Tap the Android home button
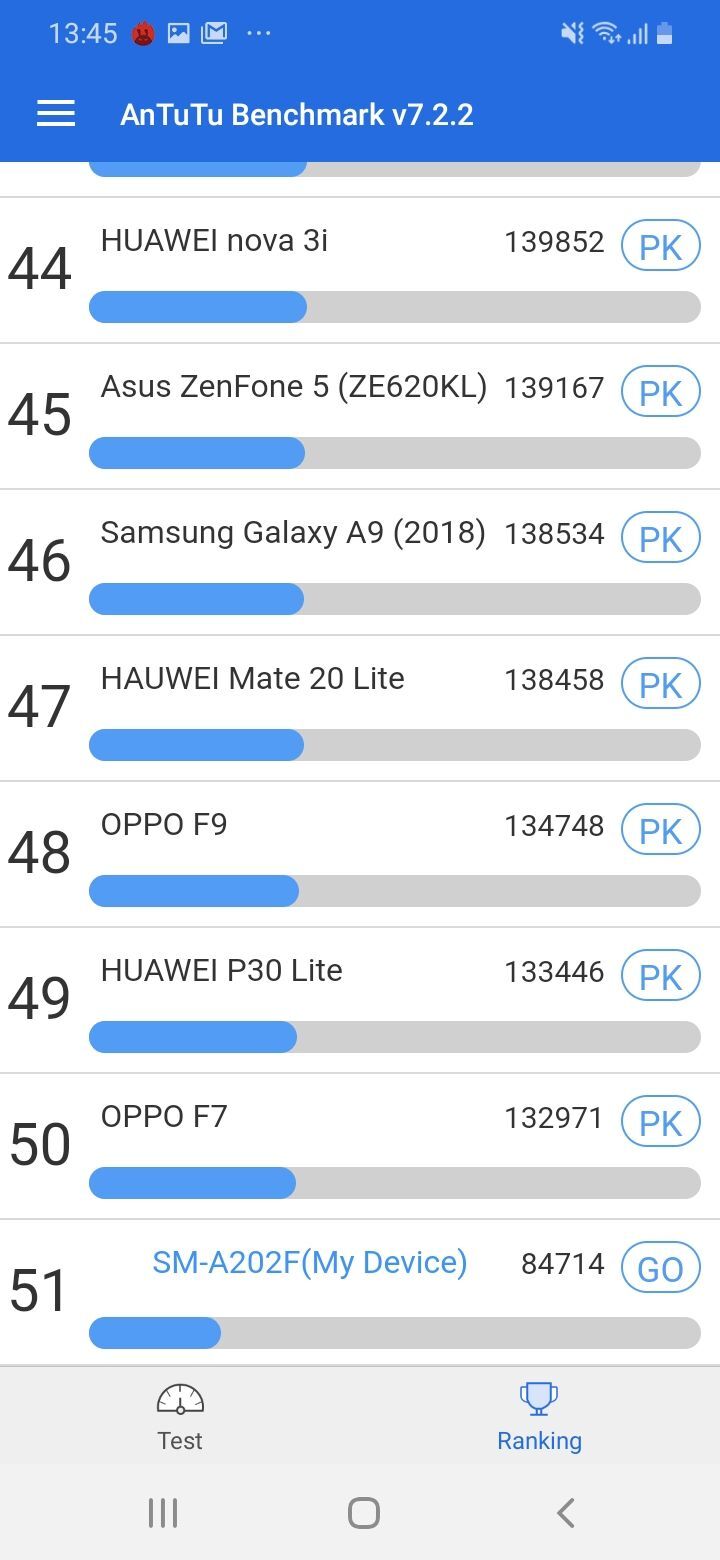The width and height of the screenshot is (720, 1560). click(362, 1513)
